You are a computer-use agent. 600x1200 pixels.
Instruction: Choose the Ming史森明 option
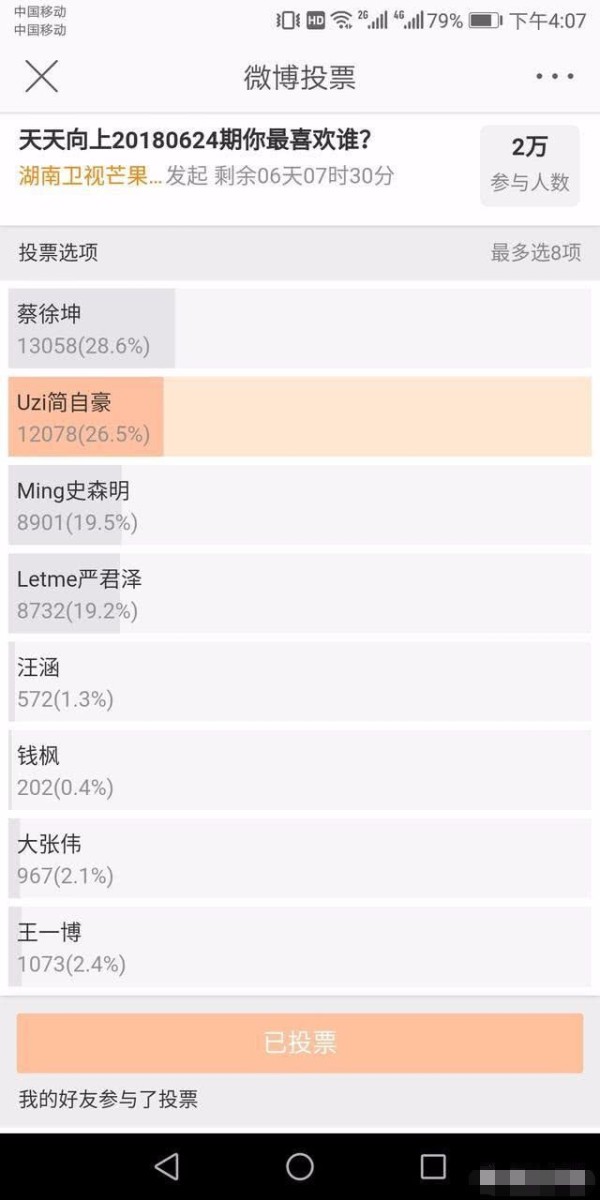(300, 506)
